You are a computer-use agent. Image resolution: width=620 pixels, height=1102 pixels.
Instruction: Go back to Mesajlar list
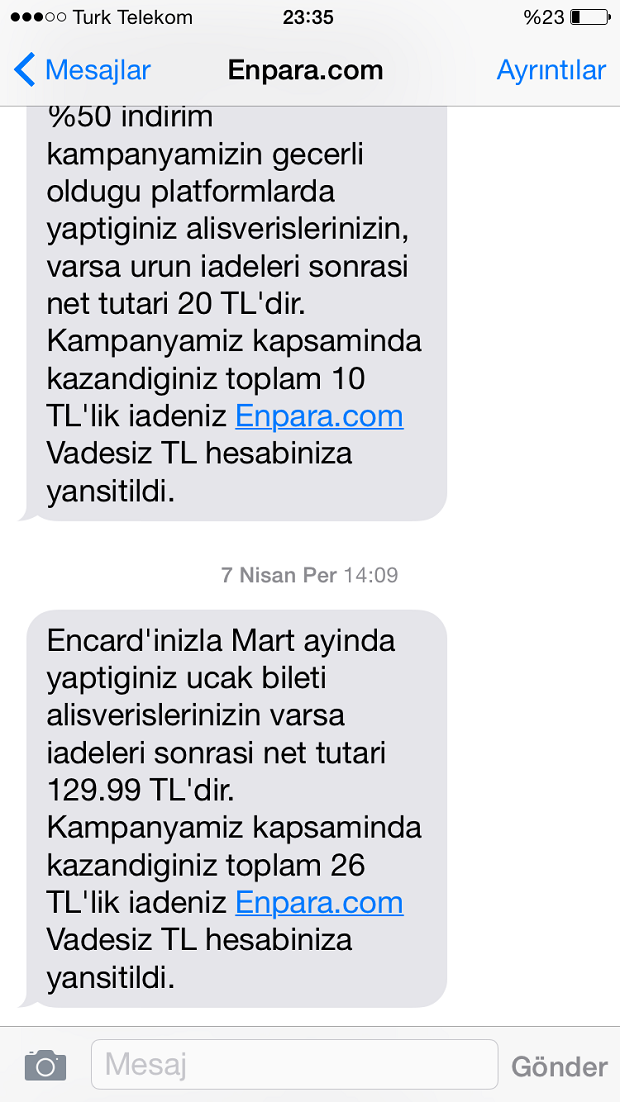point(82,70)
